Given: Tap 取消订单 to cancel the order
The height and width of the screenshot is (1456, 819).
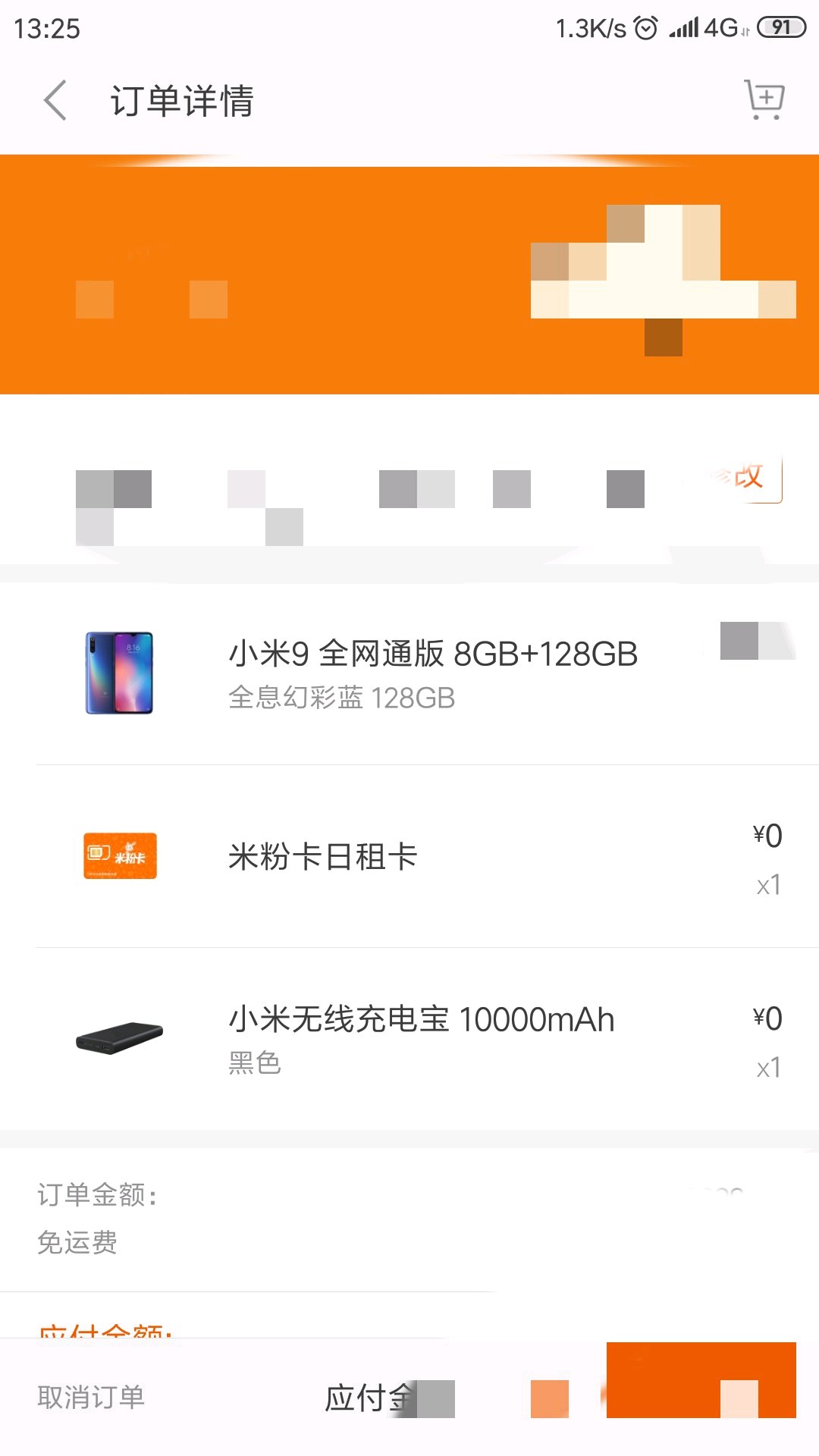Looking at the screenshot, I should [91, 1397].
